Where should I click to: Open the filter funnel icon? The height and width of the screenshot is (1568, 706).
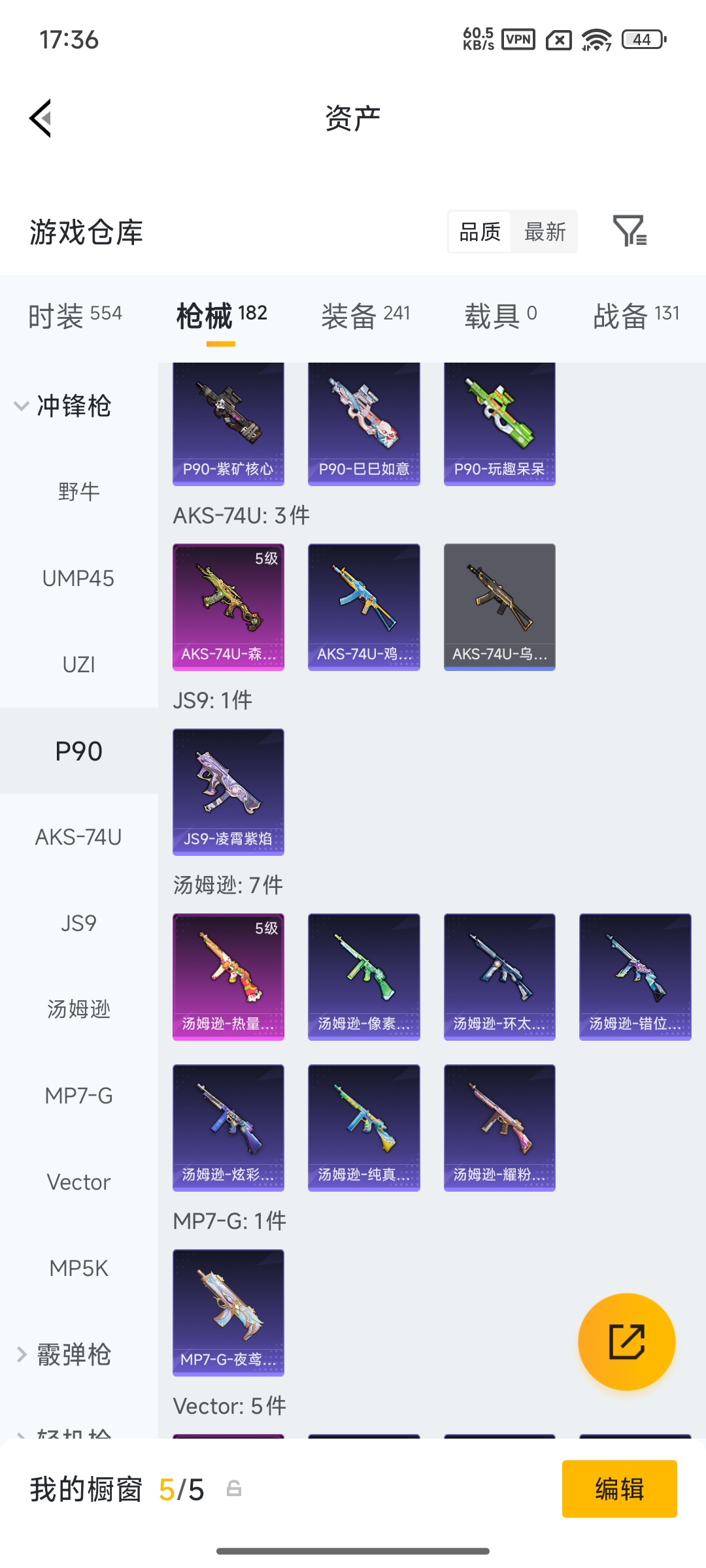(x=630, y=231)
